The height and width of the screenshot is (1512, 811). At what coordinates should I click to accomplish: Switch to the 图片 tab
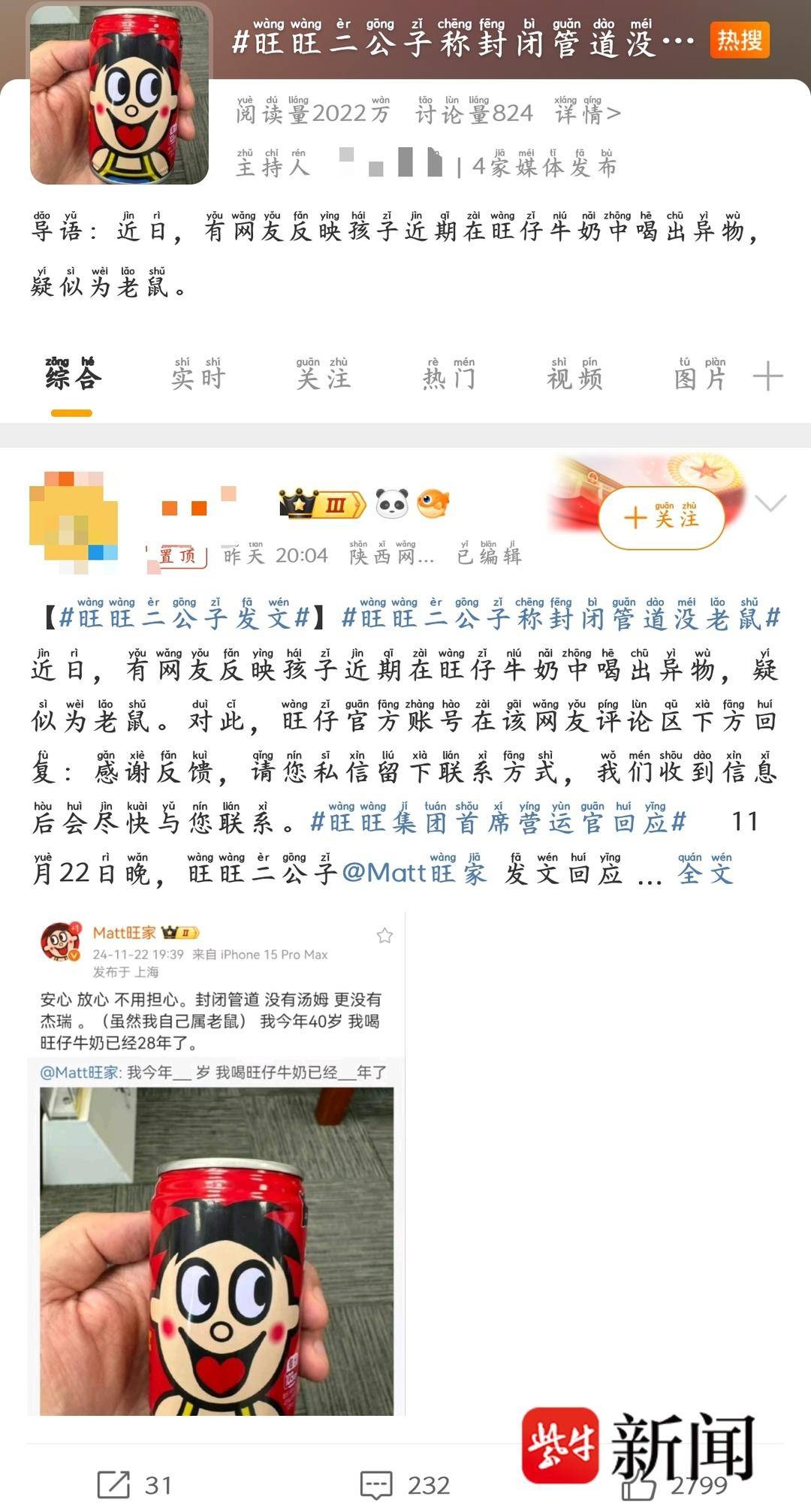tap(700, 377)
